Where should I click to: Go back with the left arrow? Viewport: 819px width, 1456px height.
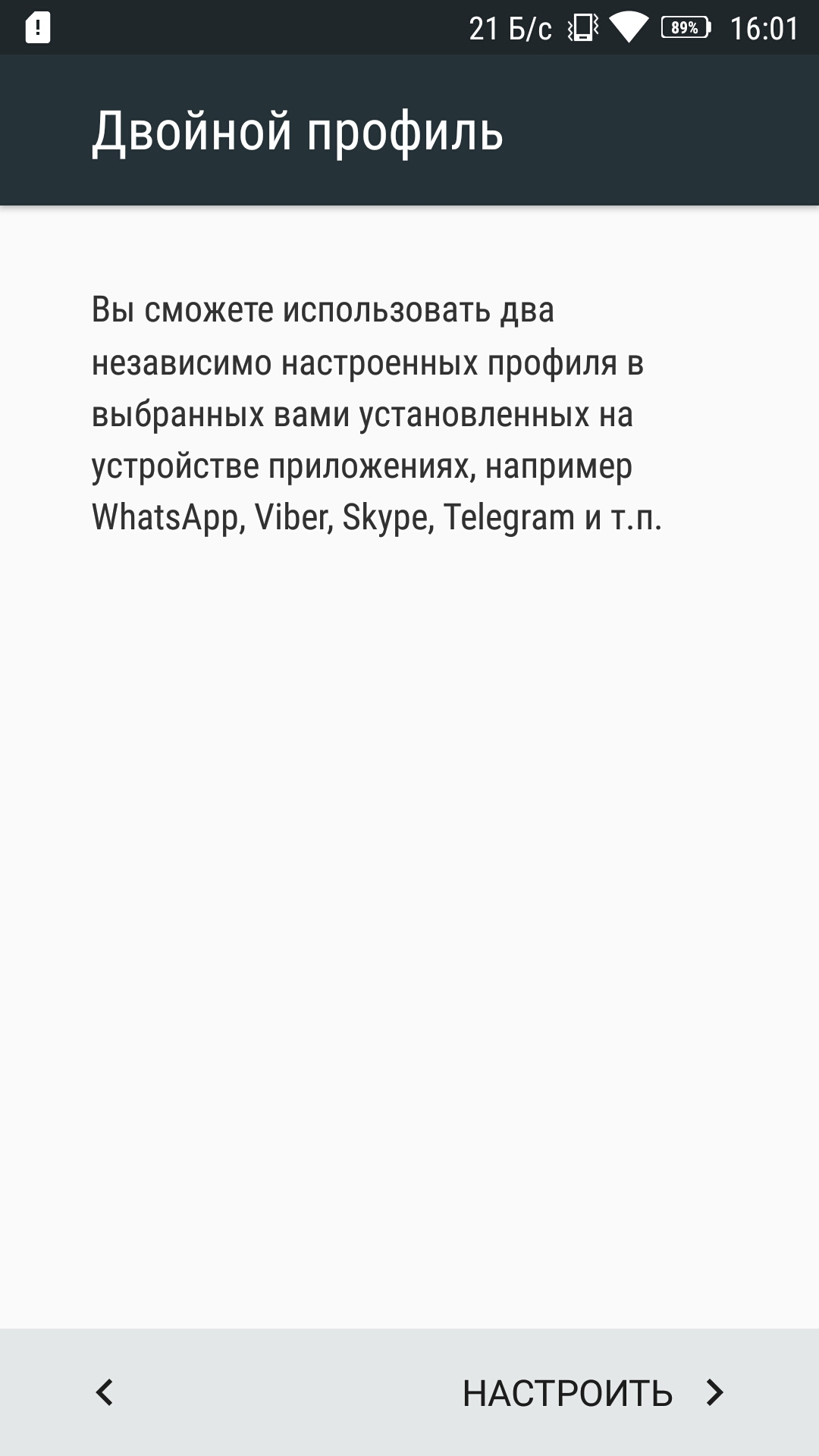pyautogui.click(x=105, y=1392)
